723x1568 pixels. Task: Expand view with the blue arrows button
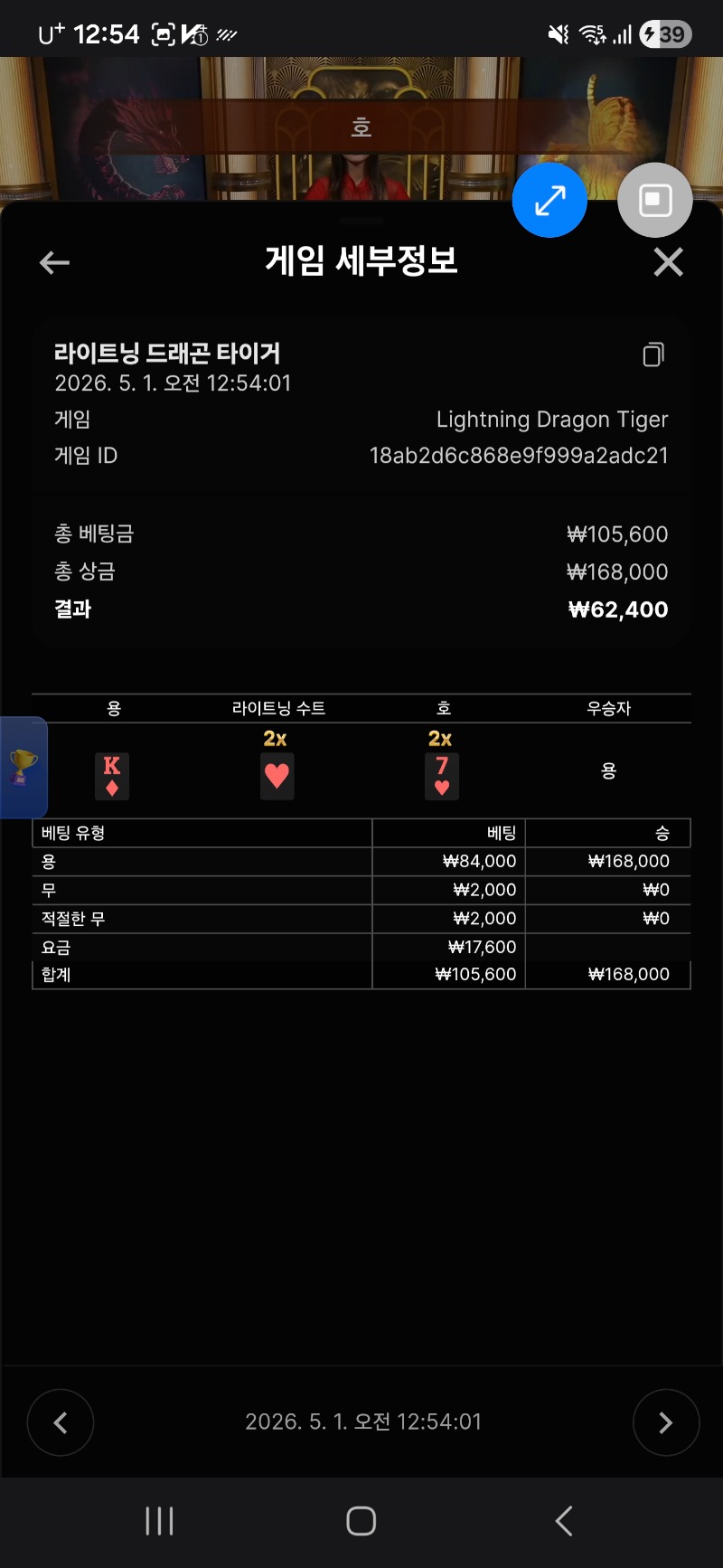pos(549,200)
